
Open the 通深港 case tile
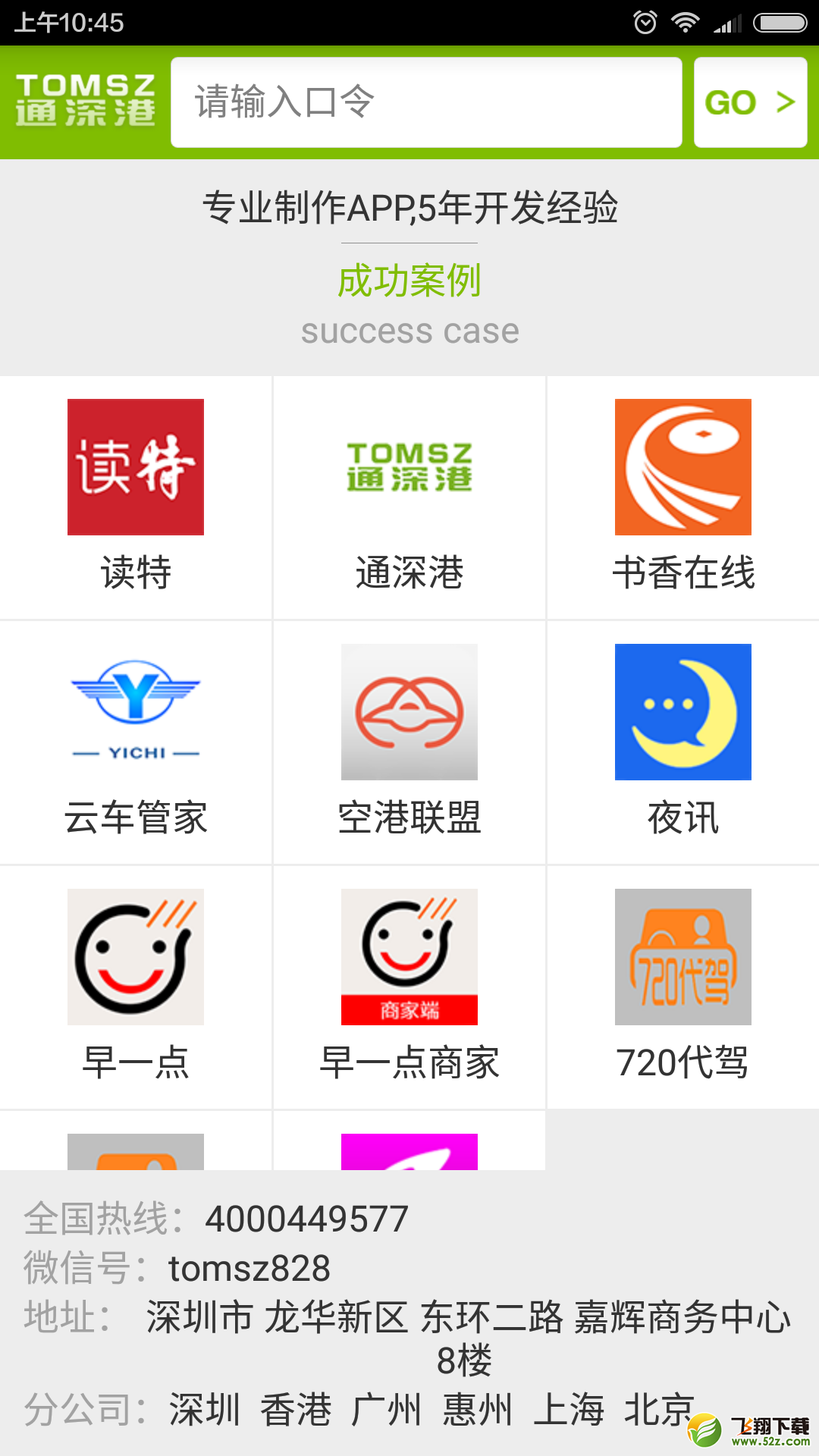click(x=409, y=497)
